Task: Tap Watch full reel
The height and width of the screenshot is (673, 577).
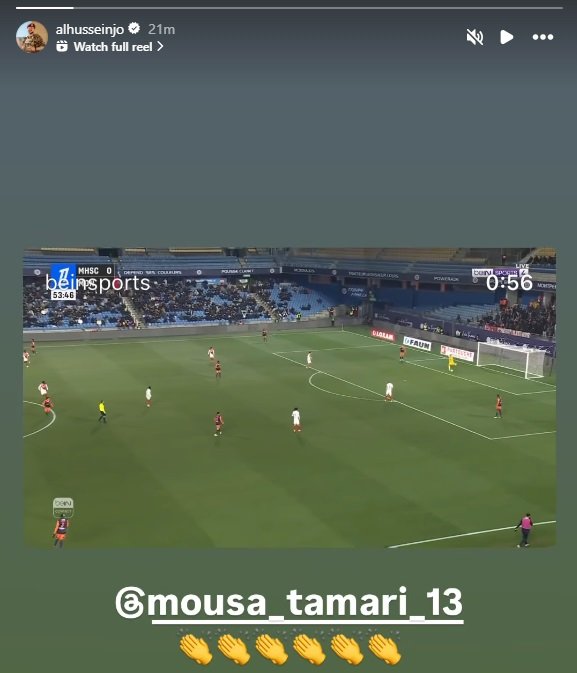Action: (110, 46)
